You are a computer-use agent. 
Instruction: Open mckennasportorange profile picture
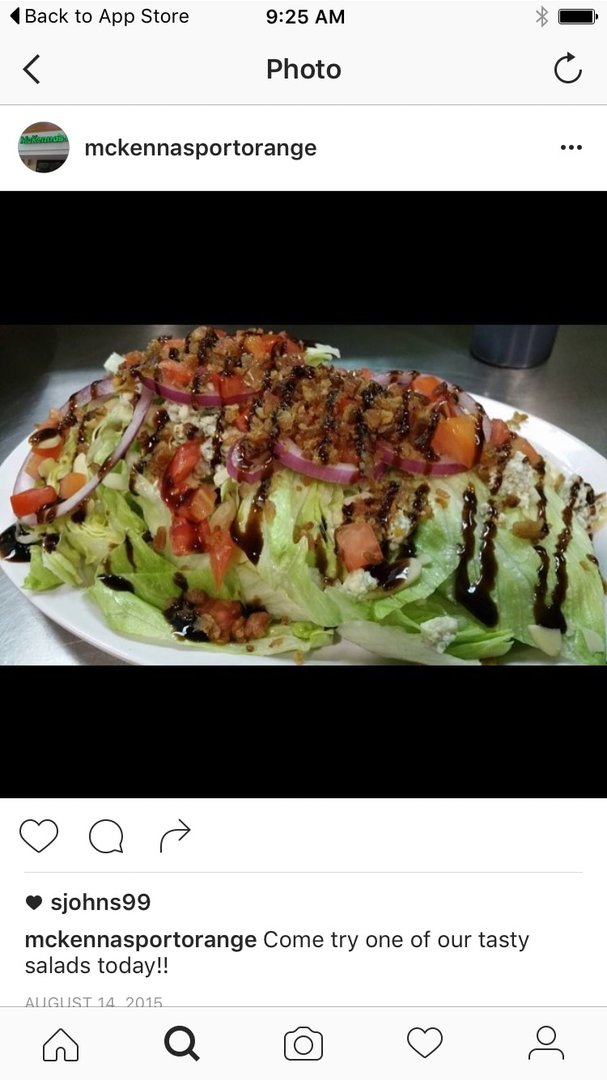tap(43, 147)
